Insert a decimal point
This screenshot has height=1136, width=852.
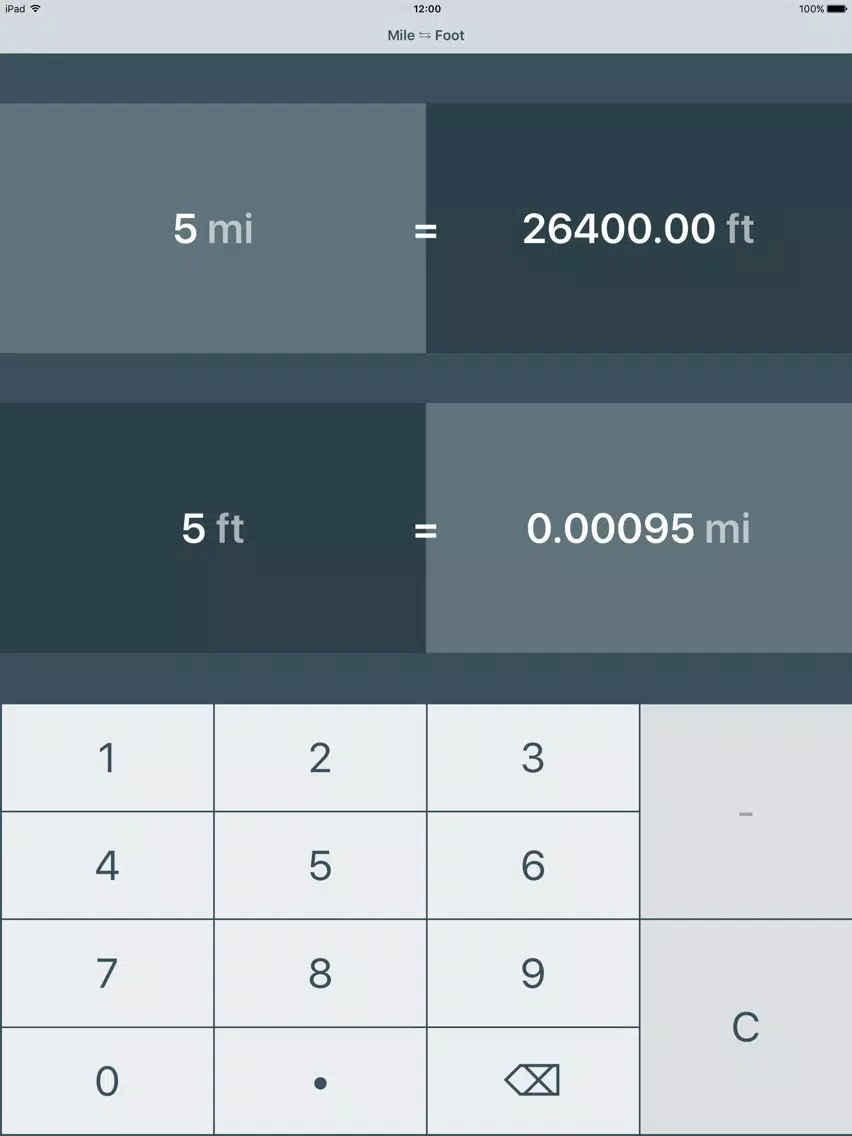coord(320,1081)
